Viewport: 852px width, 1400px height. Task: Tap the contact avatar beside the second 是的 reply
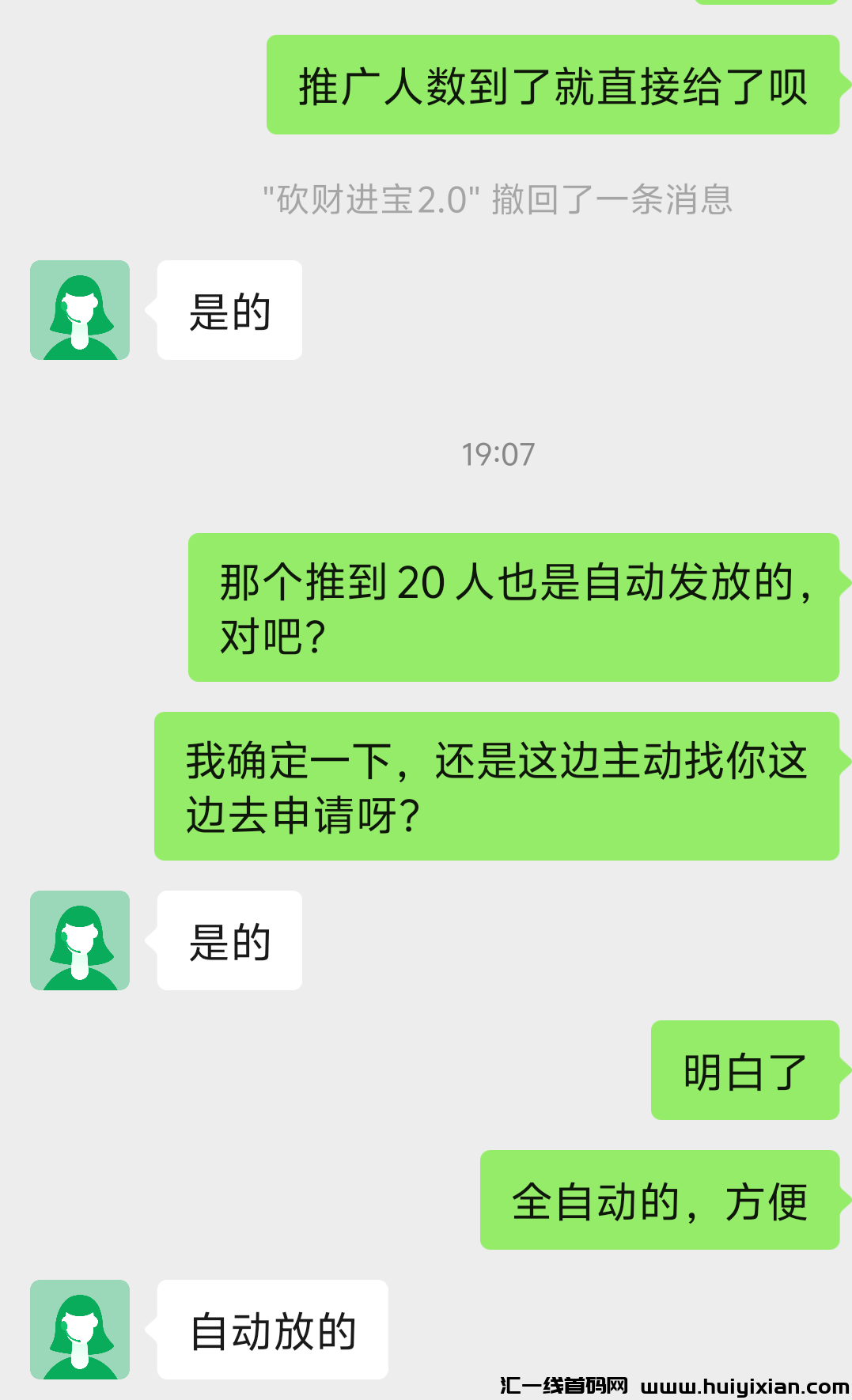(79, 941)
